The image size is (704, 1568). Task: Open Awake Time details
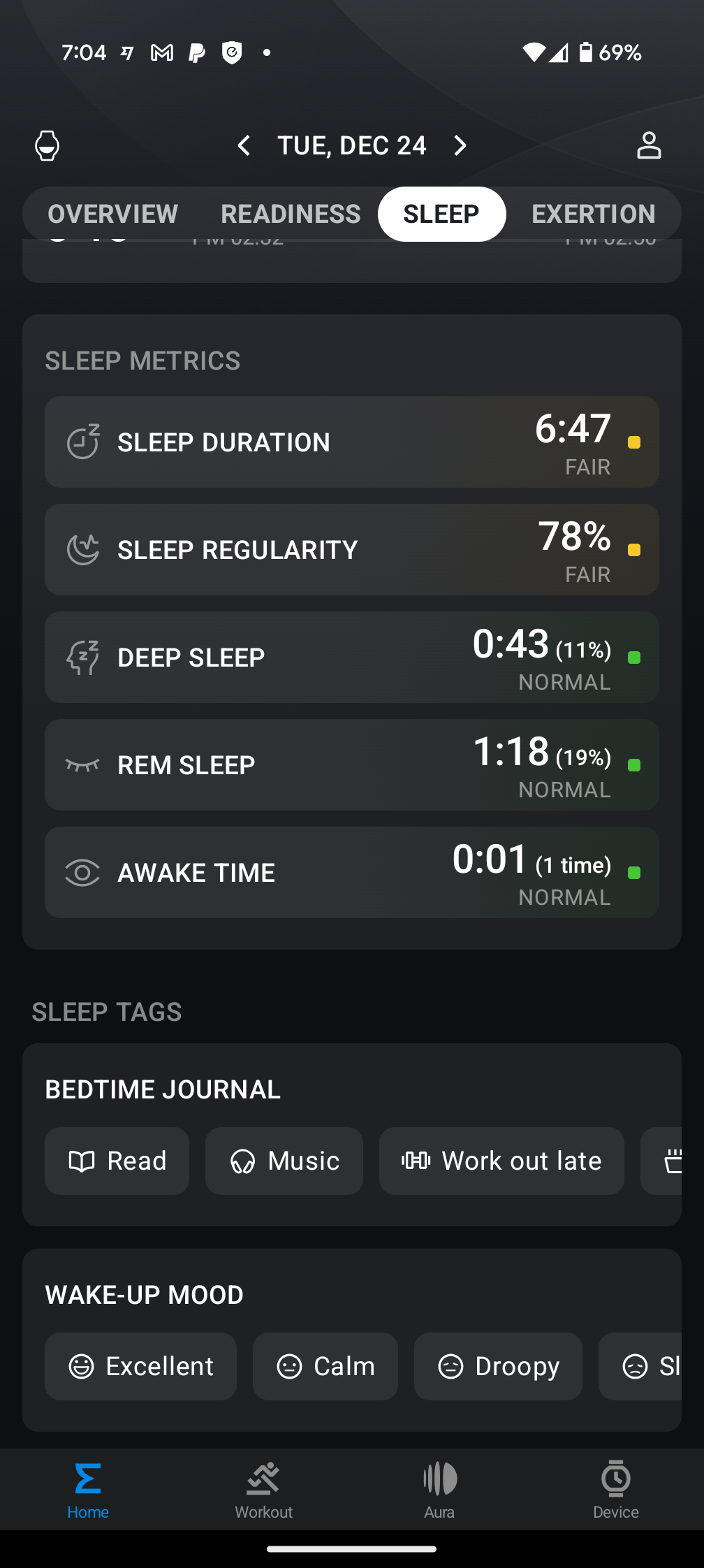(352, 873)
